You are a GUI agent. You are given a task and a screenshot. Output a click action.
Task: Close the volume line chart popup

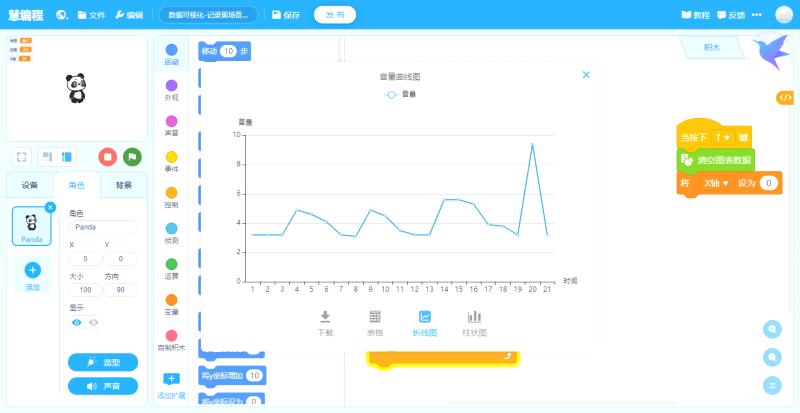point(586,75)
